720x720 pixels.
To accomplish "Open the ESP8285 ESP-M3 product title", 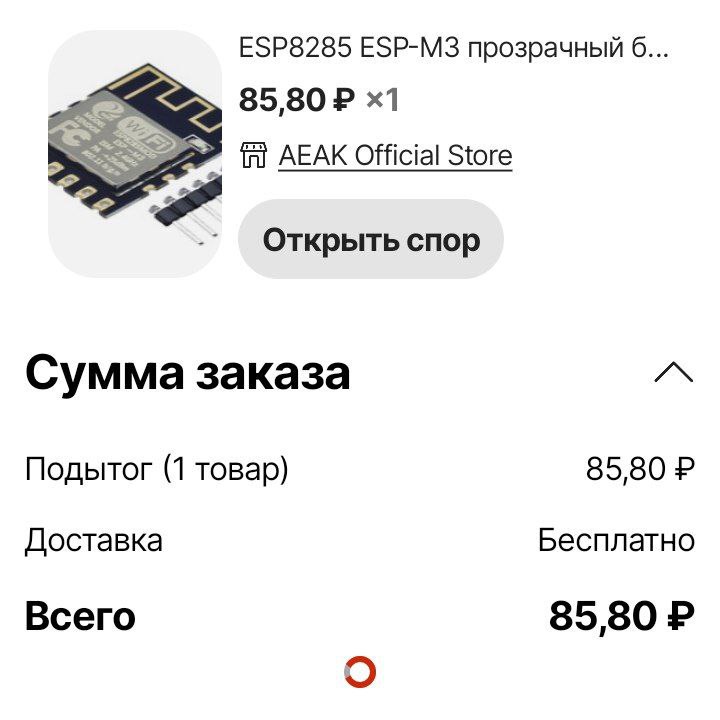I will pyautogui.click(x=452, y=49).
